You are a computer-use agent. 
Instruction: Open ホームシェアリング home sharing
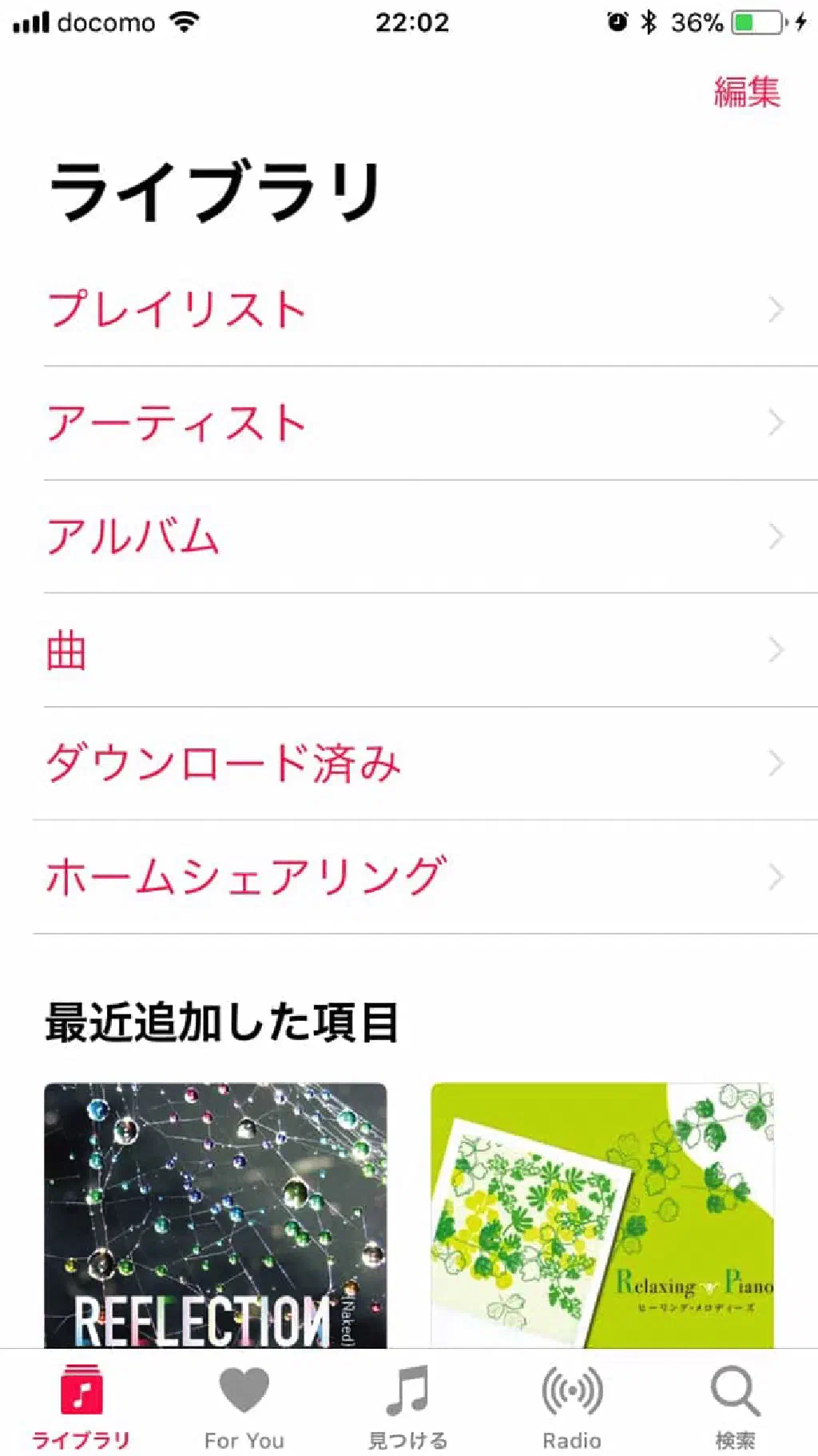click(415, 876)
